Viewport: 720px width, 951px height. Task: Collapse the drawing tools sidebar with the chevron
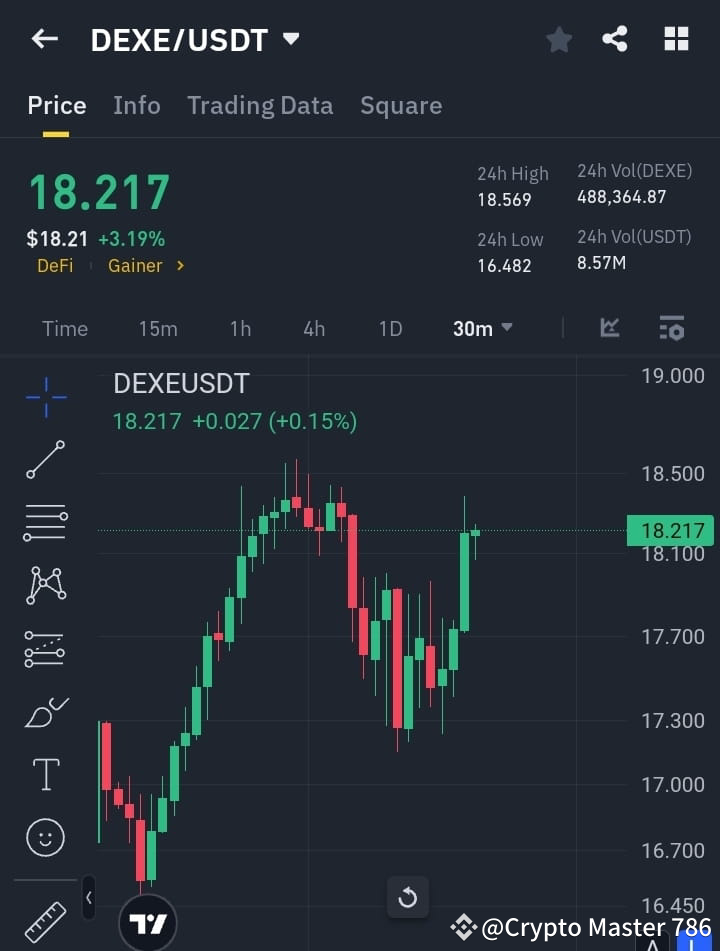88,898
